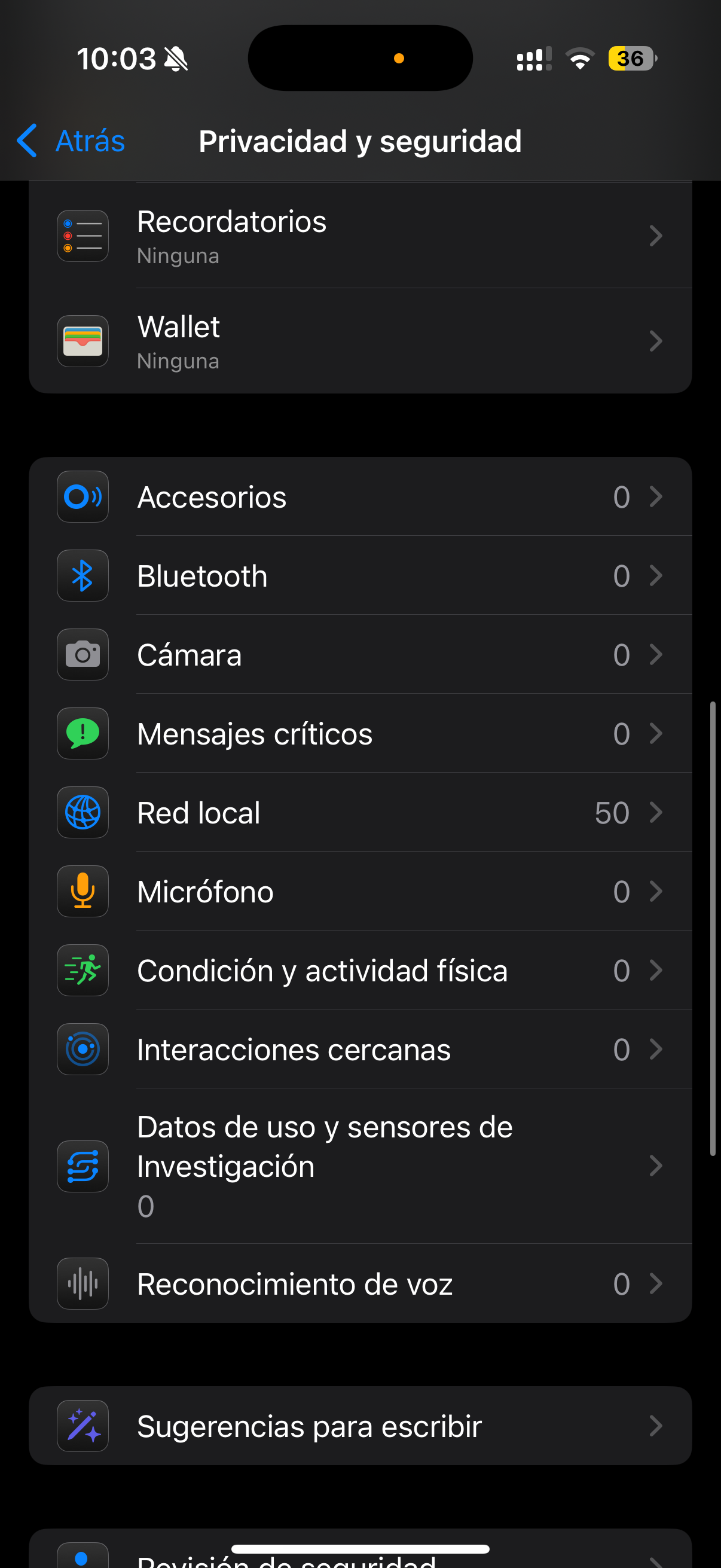This screenshot has width=721, height=1568.
Task: Go back with the Atrás button
Action: [x=71, y=141]
